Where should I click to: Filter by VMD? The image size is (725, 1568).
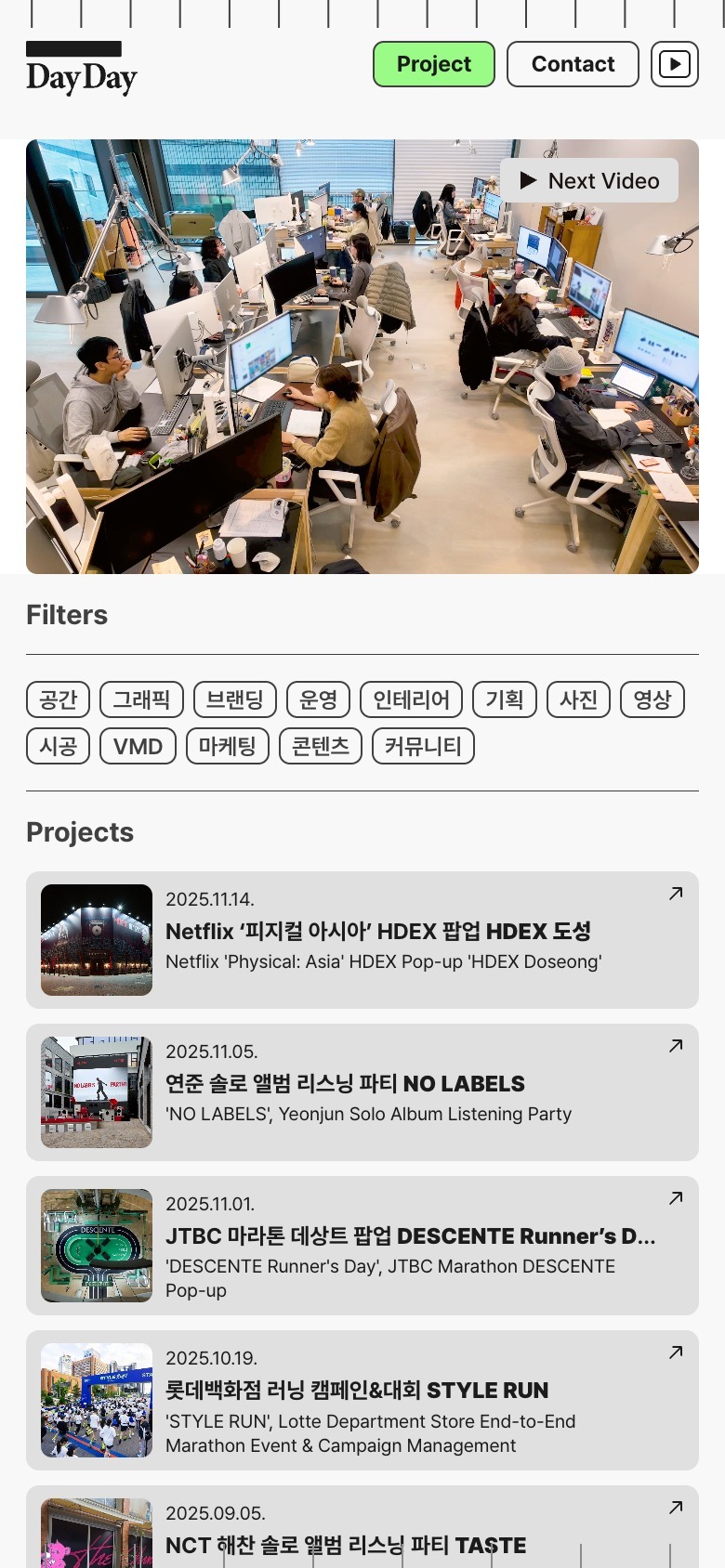(138, 746)
